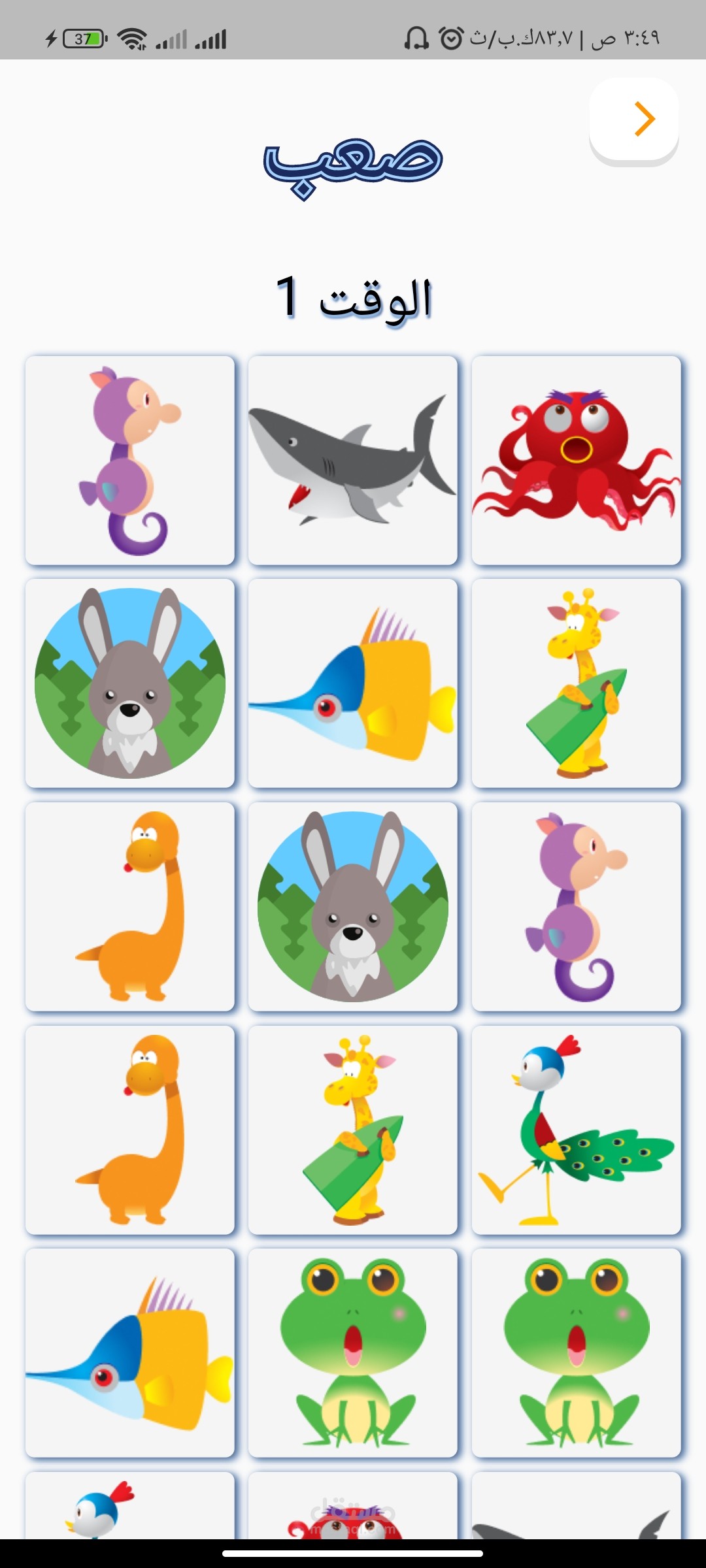Tap the orange arrow button to go back
Viewport: 706px width, 1568px height.
pyautogui.click(x=633, y=120)
